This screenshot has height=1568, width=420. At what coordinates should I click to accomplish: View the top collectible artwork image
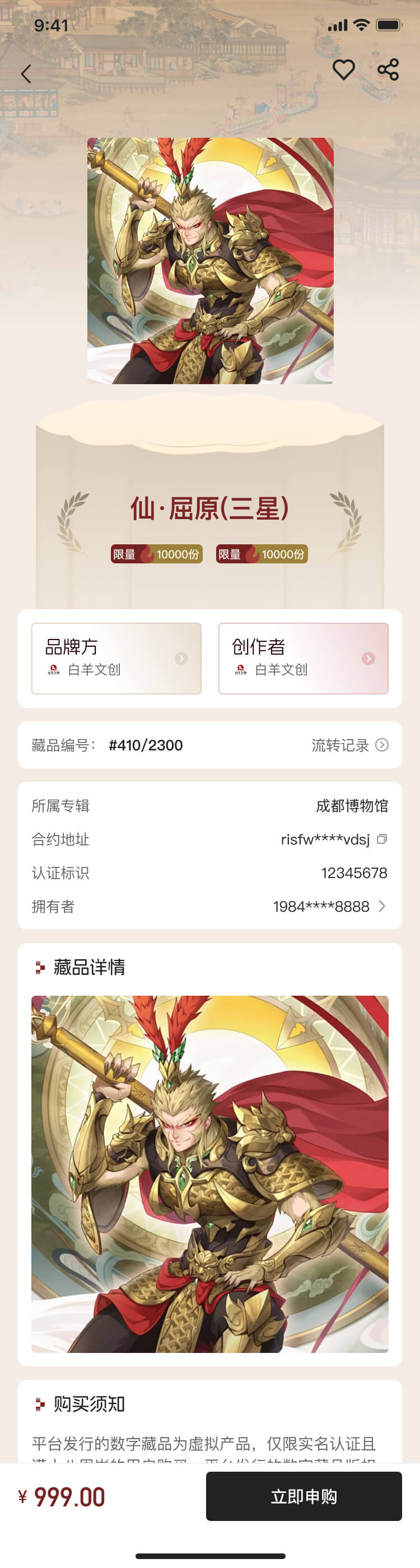pos(210,260)
